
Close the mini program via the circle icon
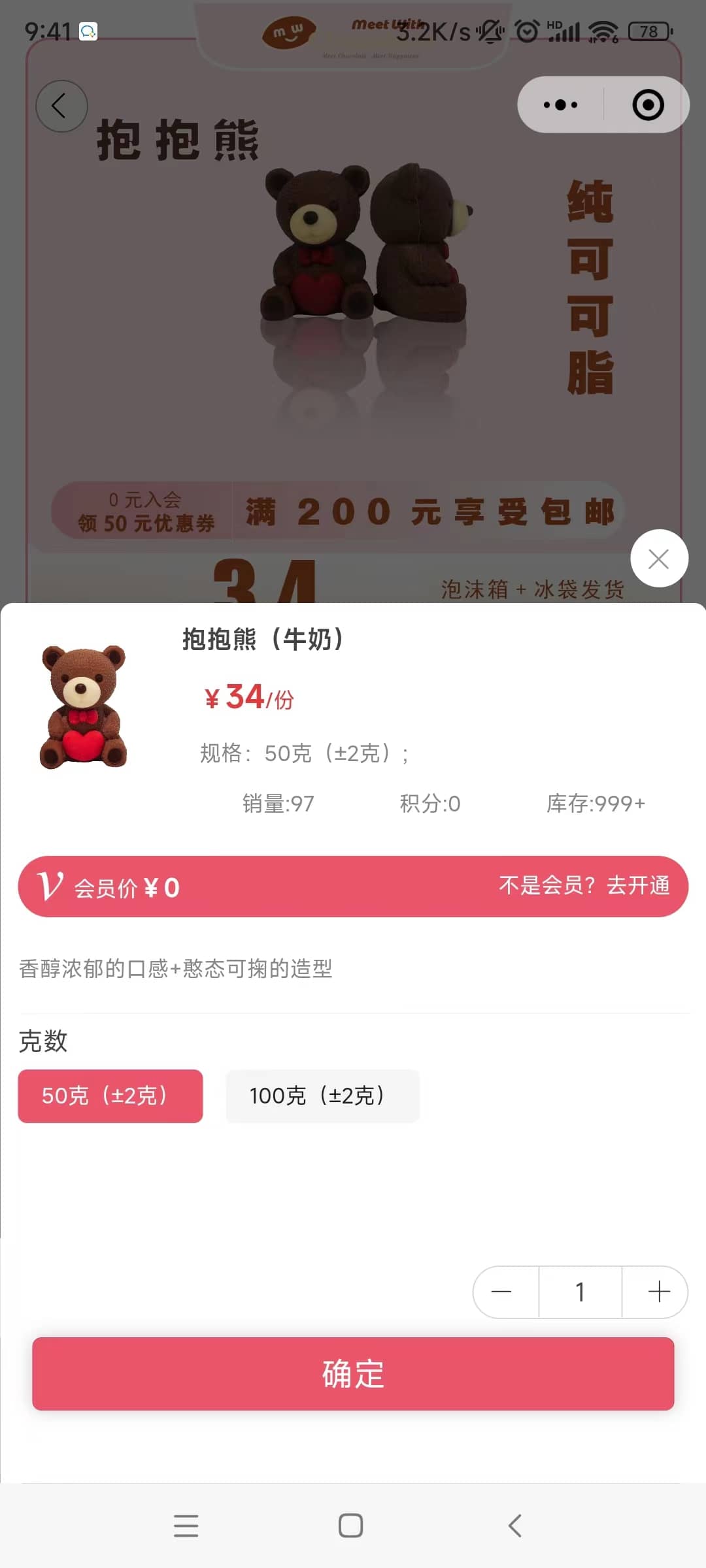pos(648,105)
